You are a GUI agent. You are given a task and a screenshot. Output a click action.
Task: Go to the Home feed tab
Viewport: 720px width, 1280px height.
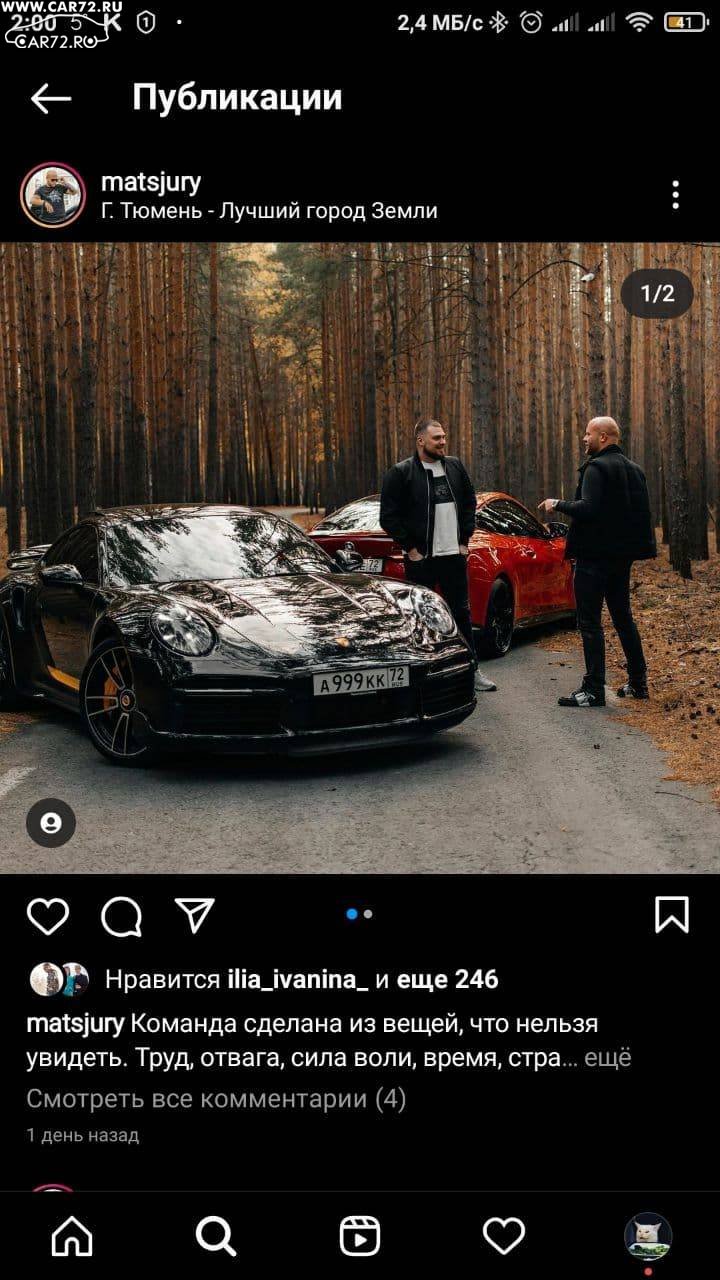click(72, 1237)
